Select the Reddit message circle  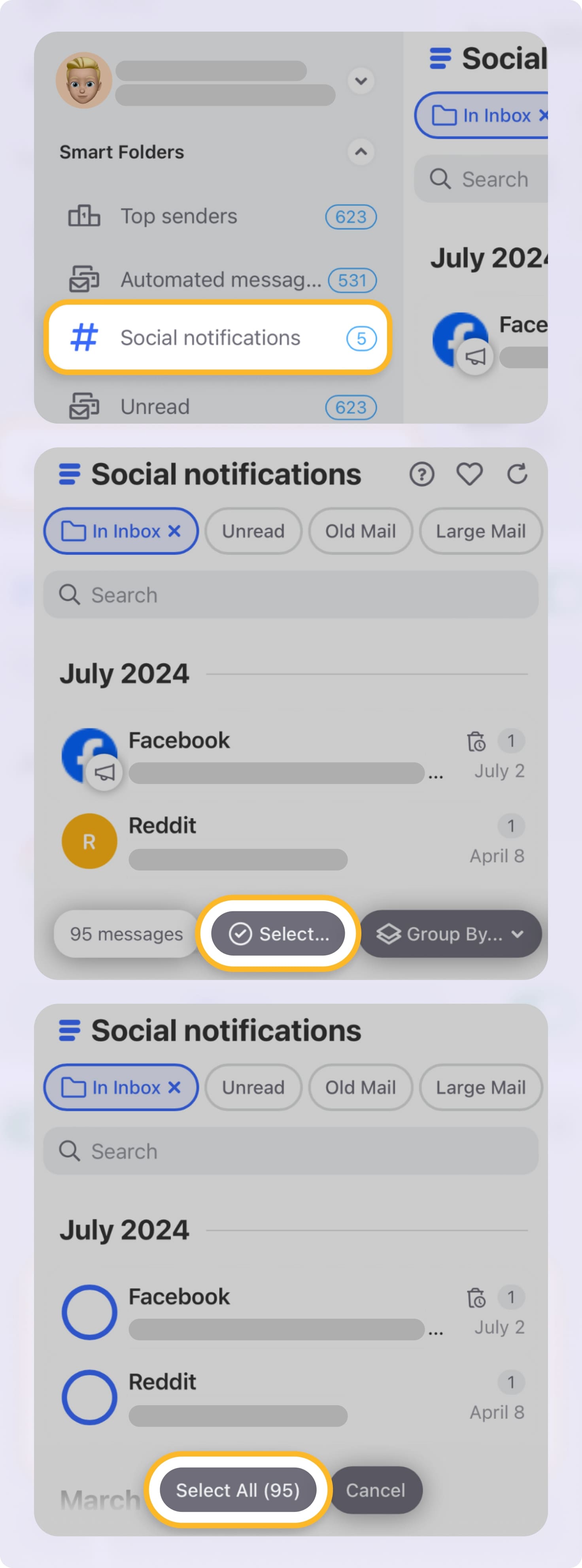[89, 1397]
